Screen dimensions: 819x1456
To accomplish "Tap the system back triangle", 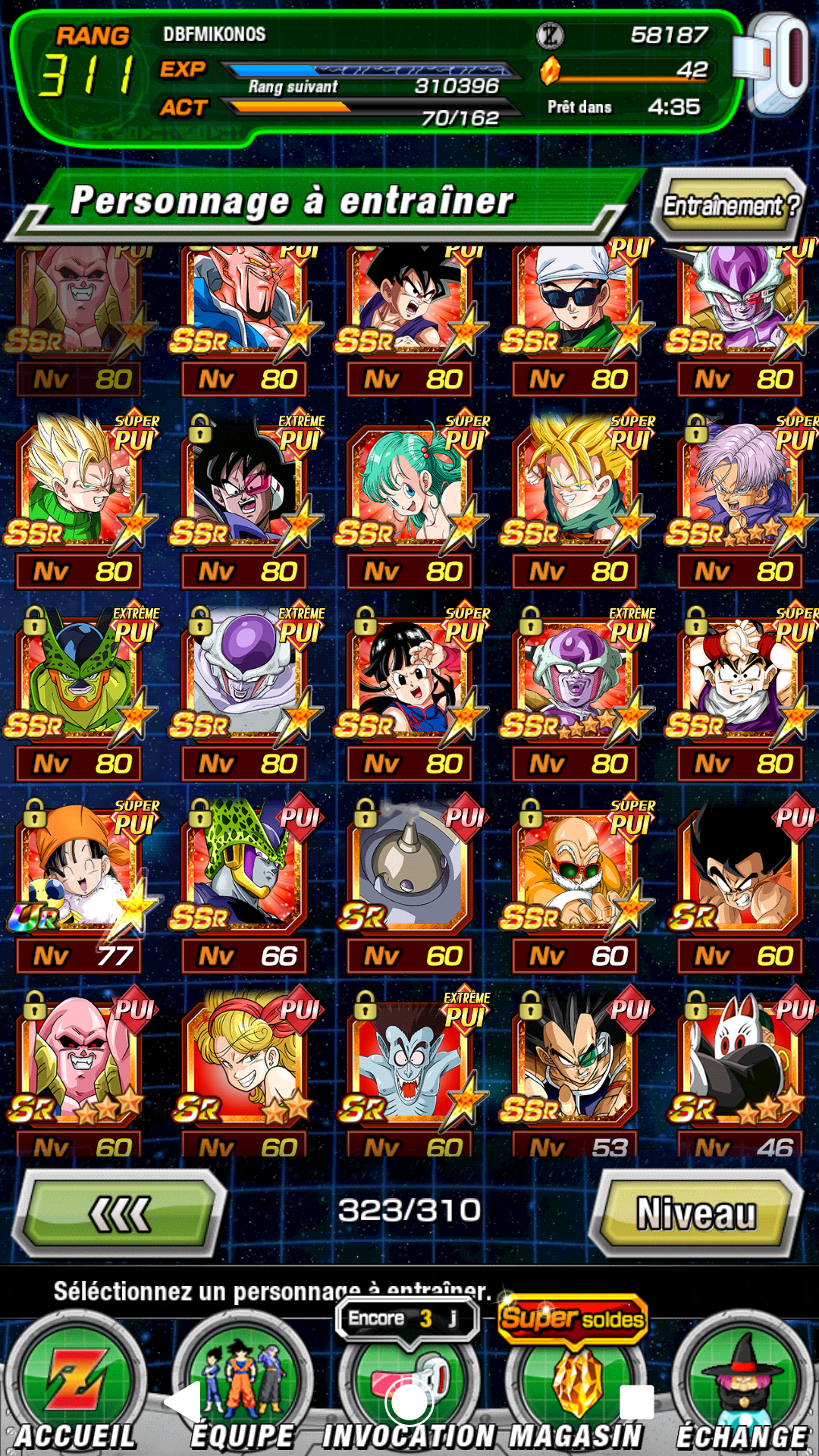I will [183, 1402].
